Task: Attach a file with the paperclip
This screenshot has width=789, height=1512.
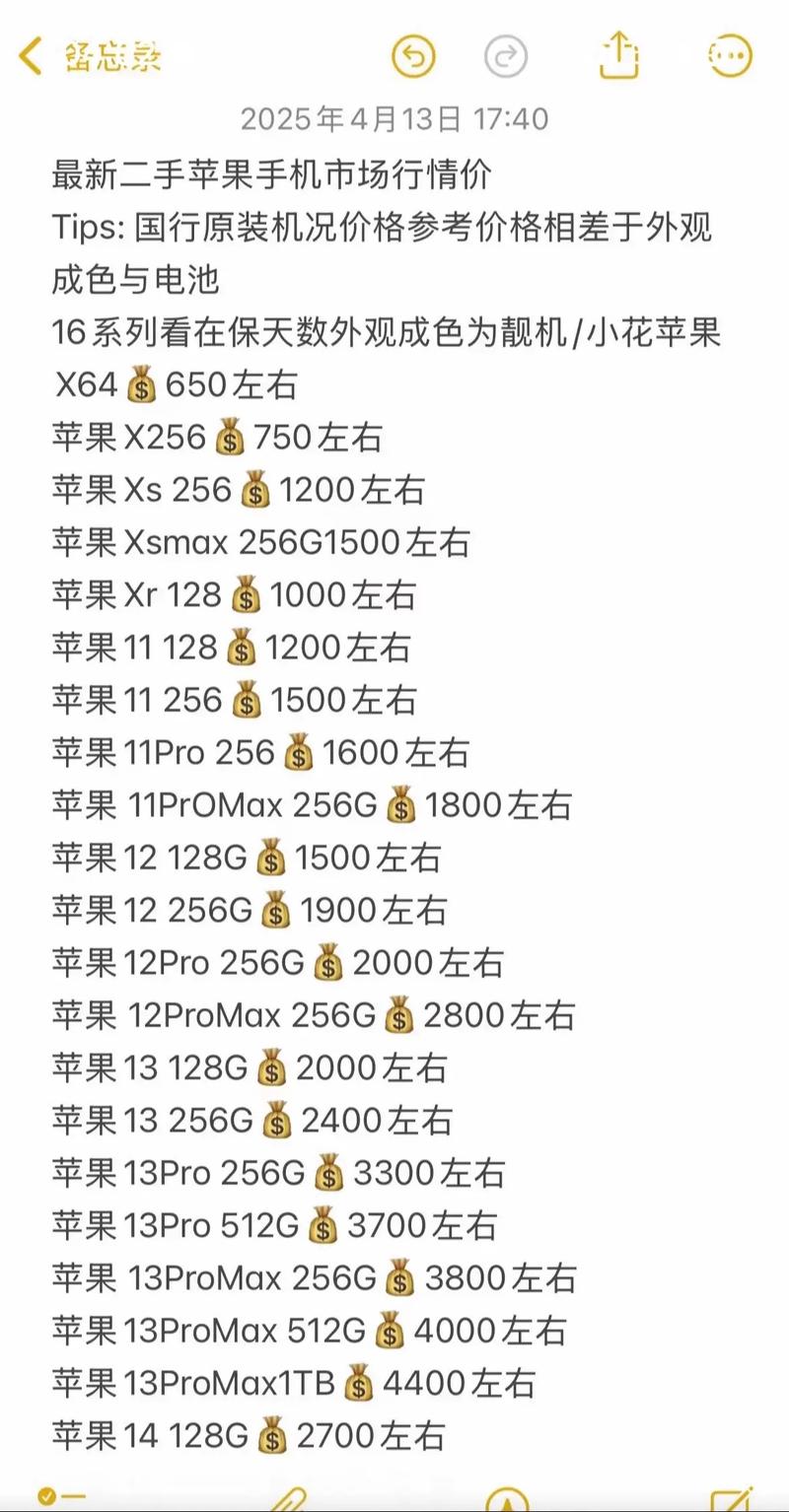Action: pyautogui.click(x=288, y=1500)
